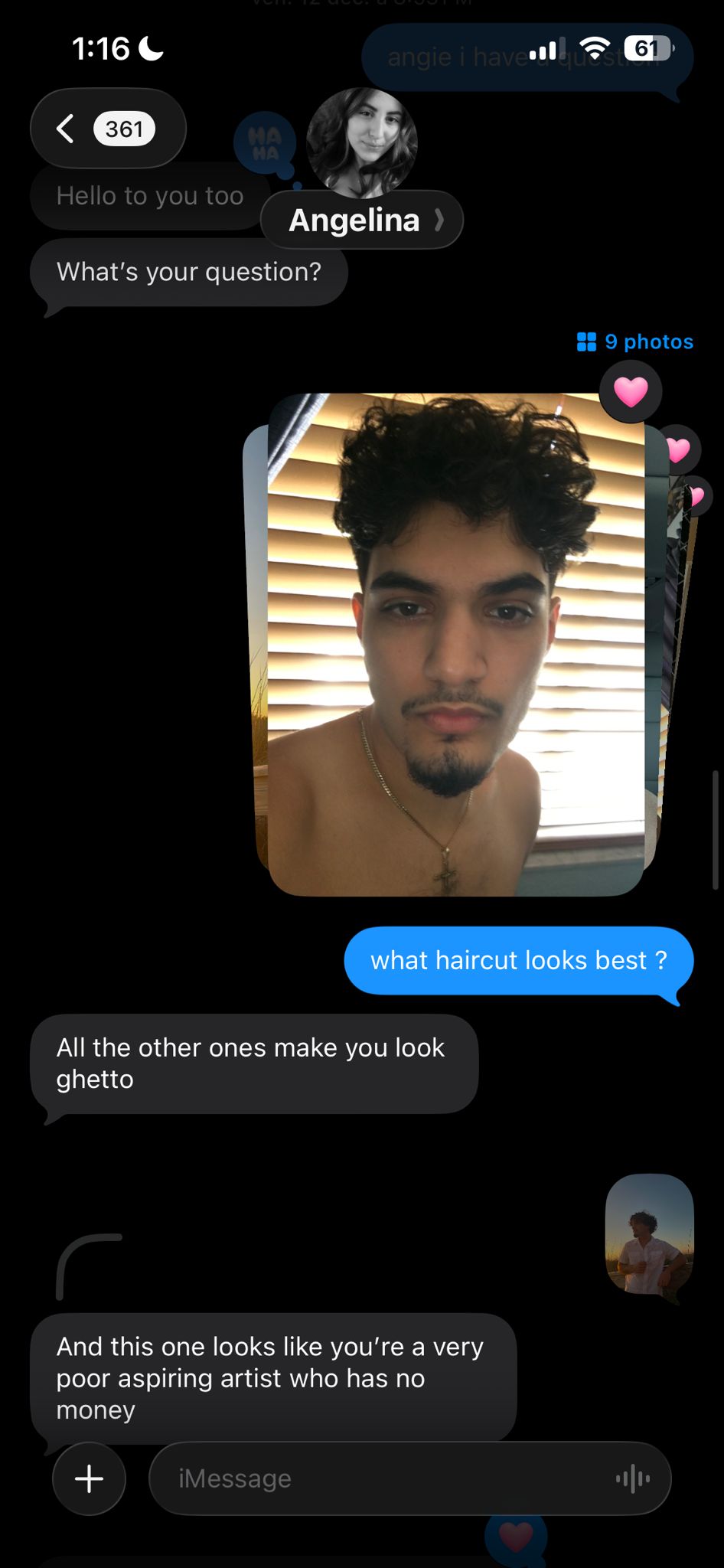Open Angelina's contact details
This screenshot has width=724, height=1568.
(361, 220)
